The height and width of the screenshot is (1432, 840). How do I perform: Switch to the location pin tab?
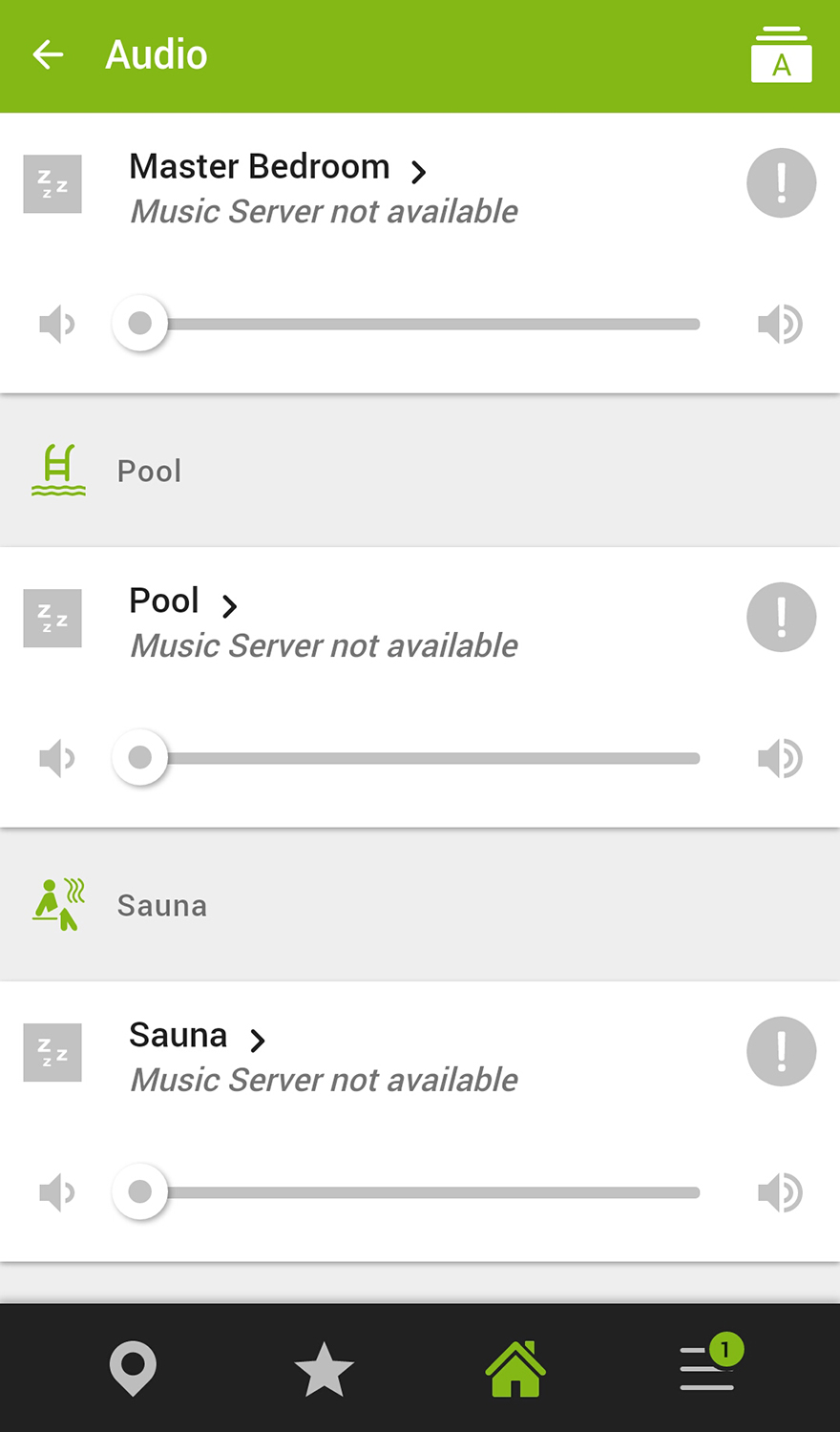[x=133, y=1369]
